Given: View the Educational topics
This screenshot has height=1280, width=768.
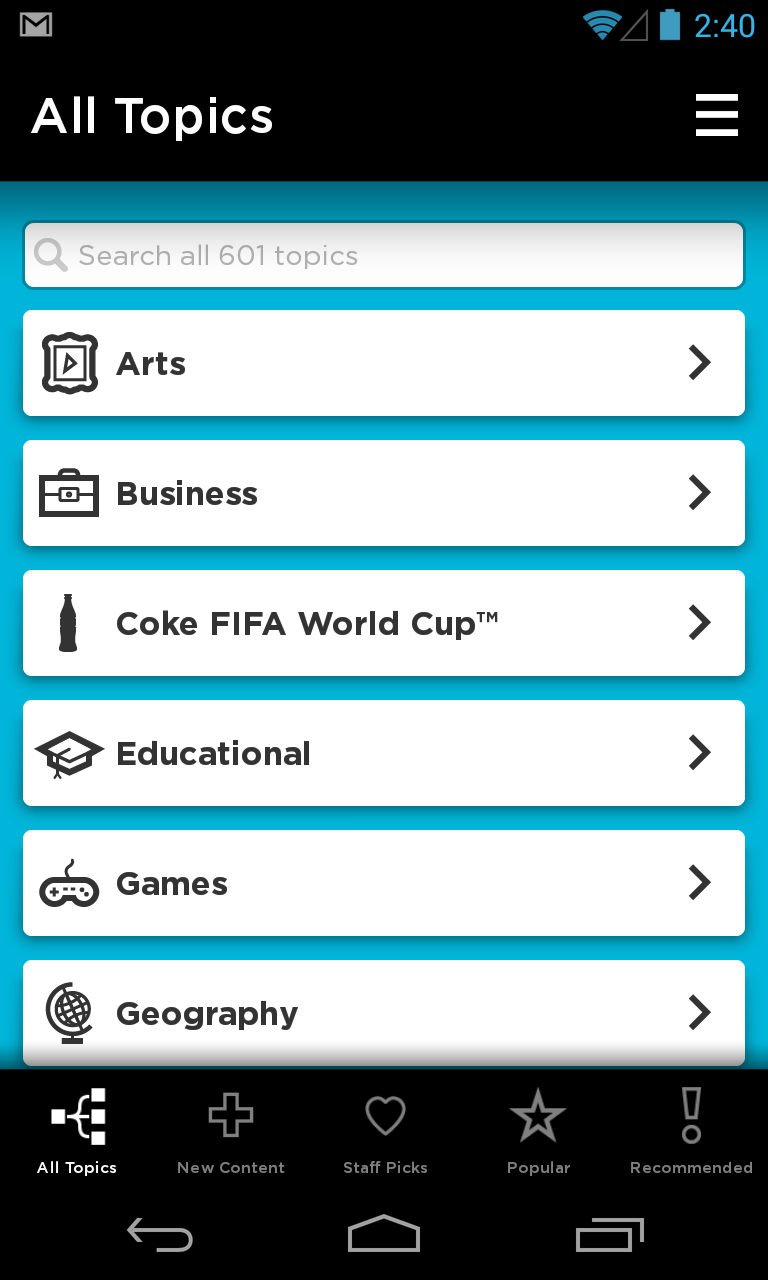Looking at the screenshot, I should [384, 753].
